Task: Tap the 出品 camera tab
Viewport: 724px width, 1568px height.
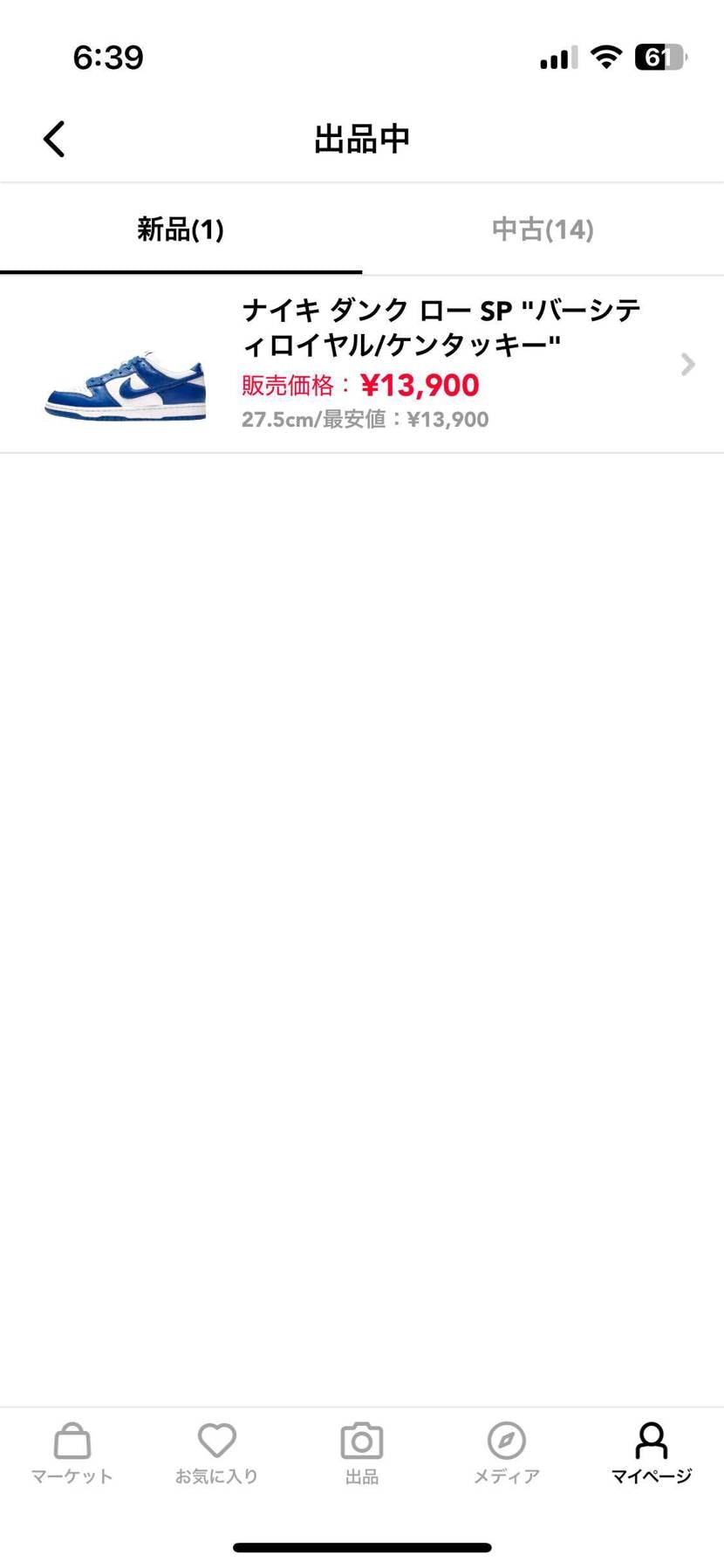Action: (x=362, y=1454)
